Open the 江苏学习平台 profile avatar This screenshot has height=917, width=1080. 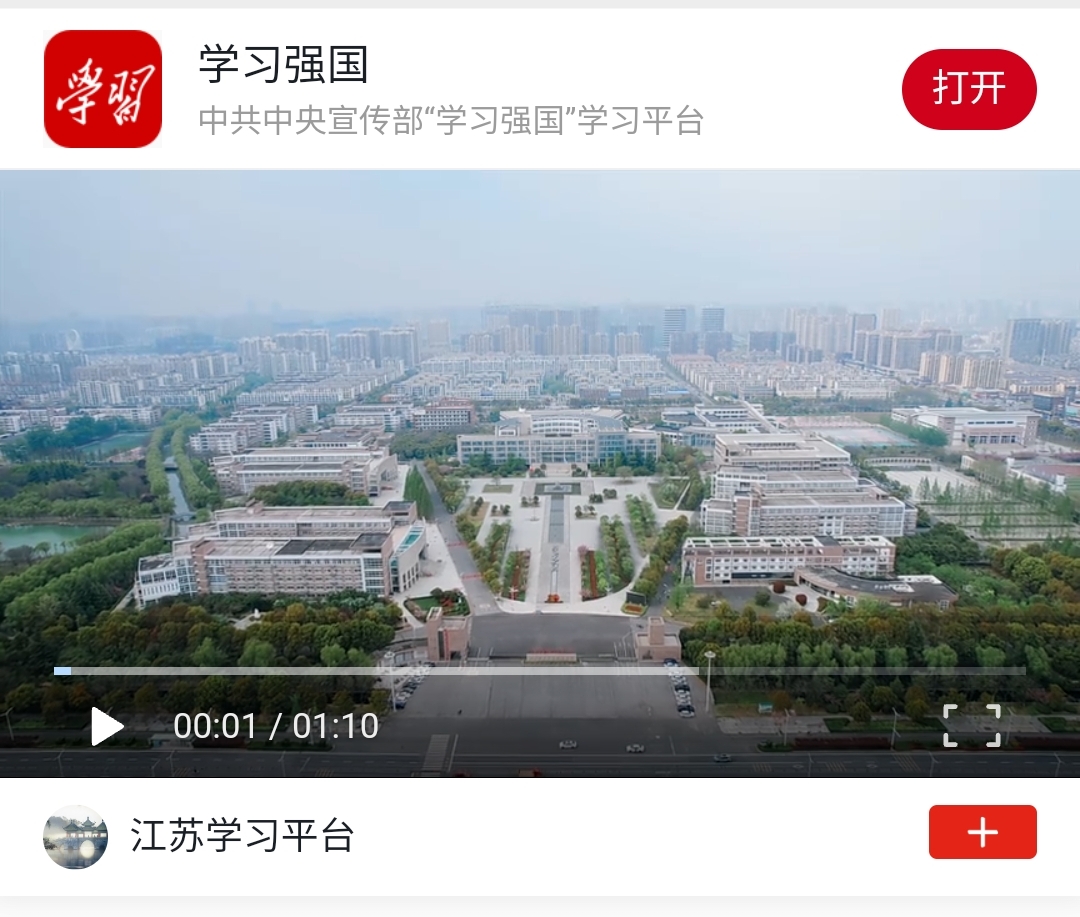coord(76,837)
